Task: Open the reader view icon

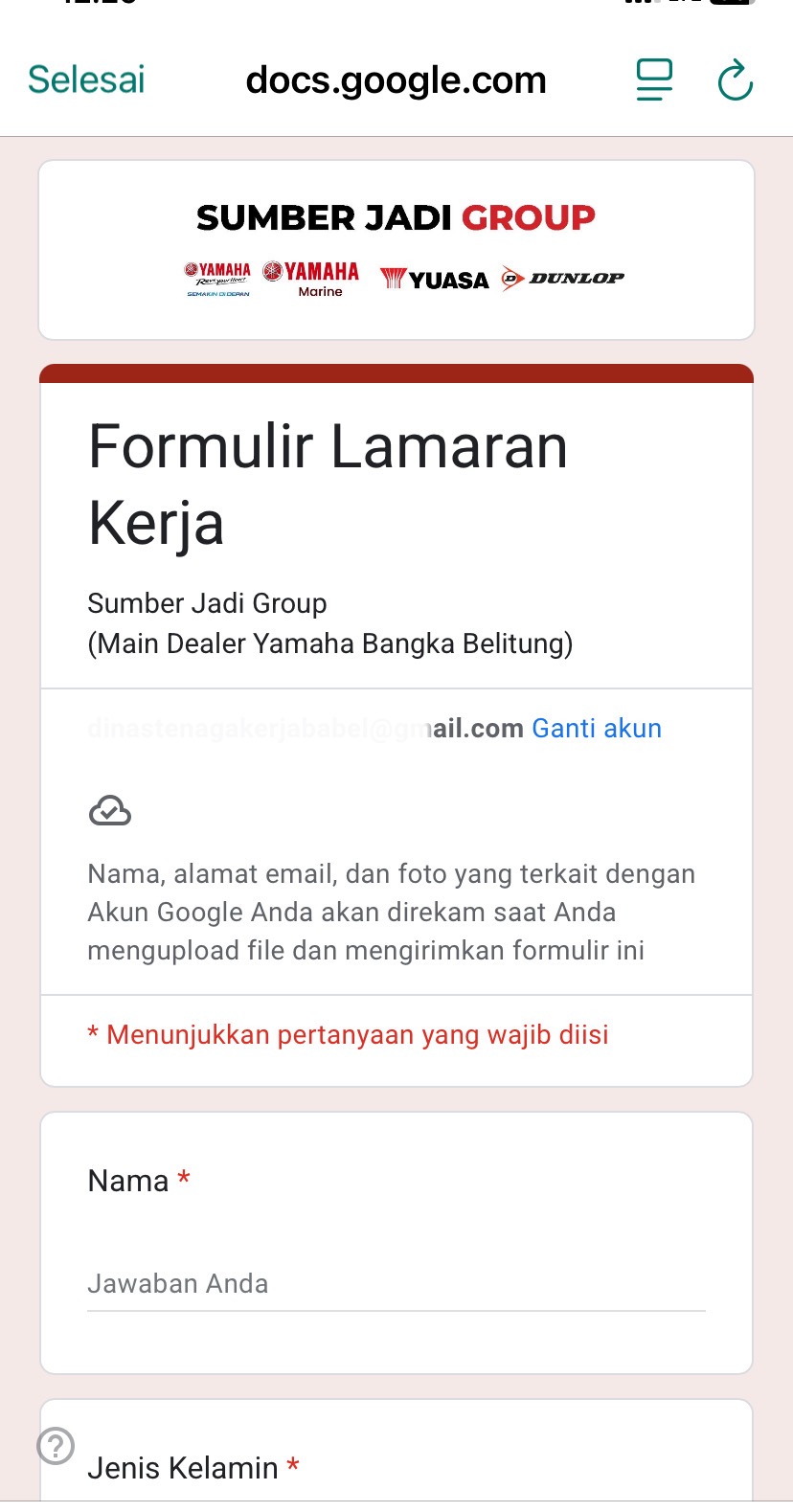Action: 655,80
